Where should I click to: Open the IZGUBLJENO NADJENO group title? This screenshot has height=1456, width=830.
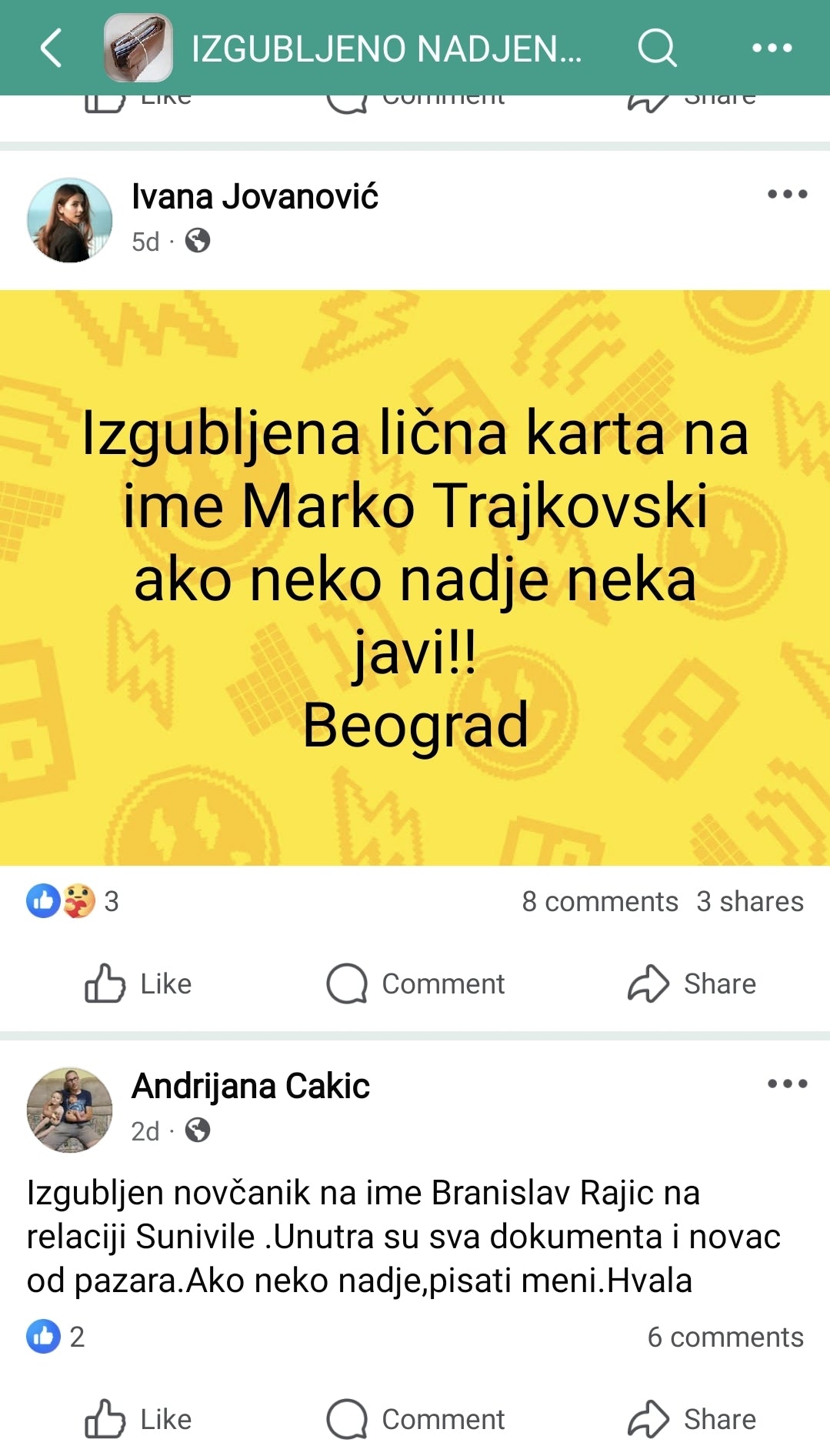point(386,49)
